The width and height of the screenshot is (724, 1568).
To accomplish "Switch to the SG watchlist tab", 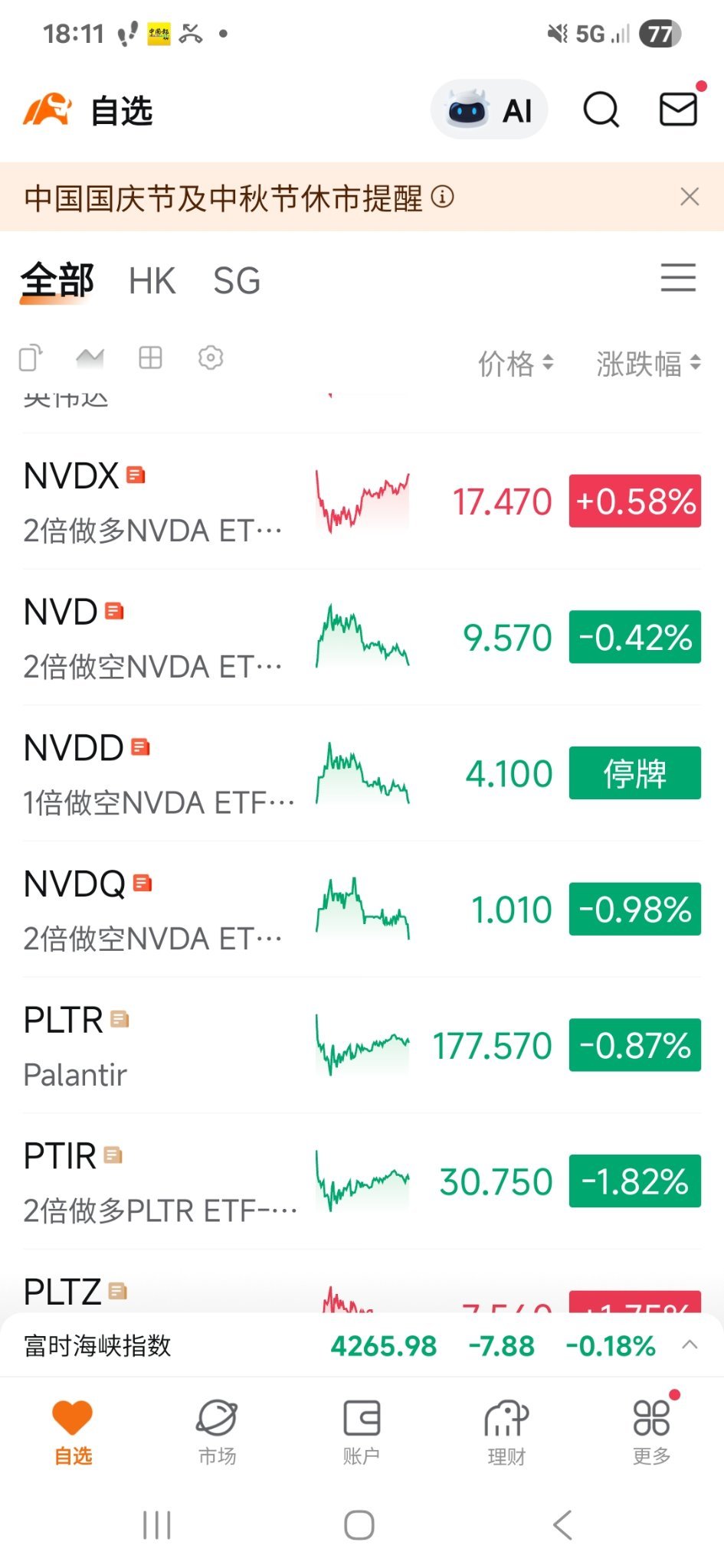I will click(237, 281).
